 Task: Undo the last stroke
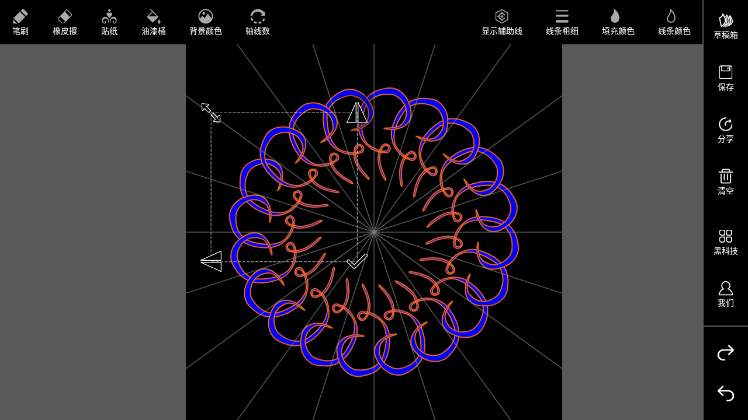click(726, 393)
